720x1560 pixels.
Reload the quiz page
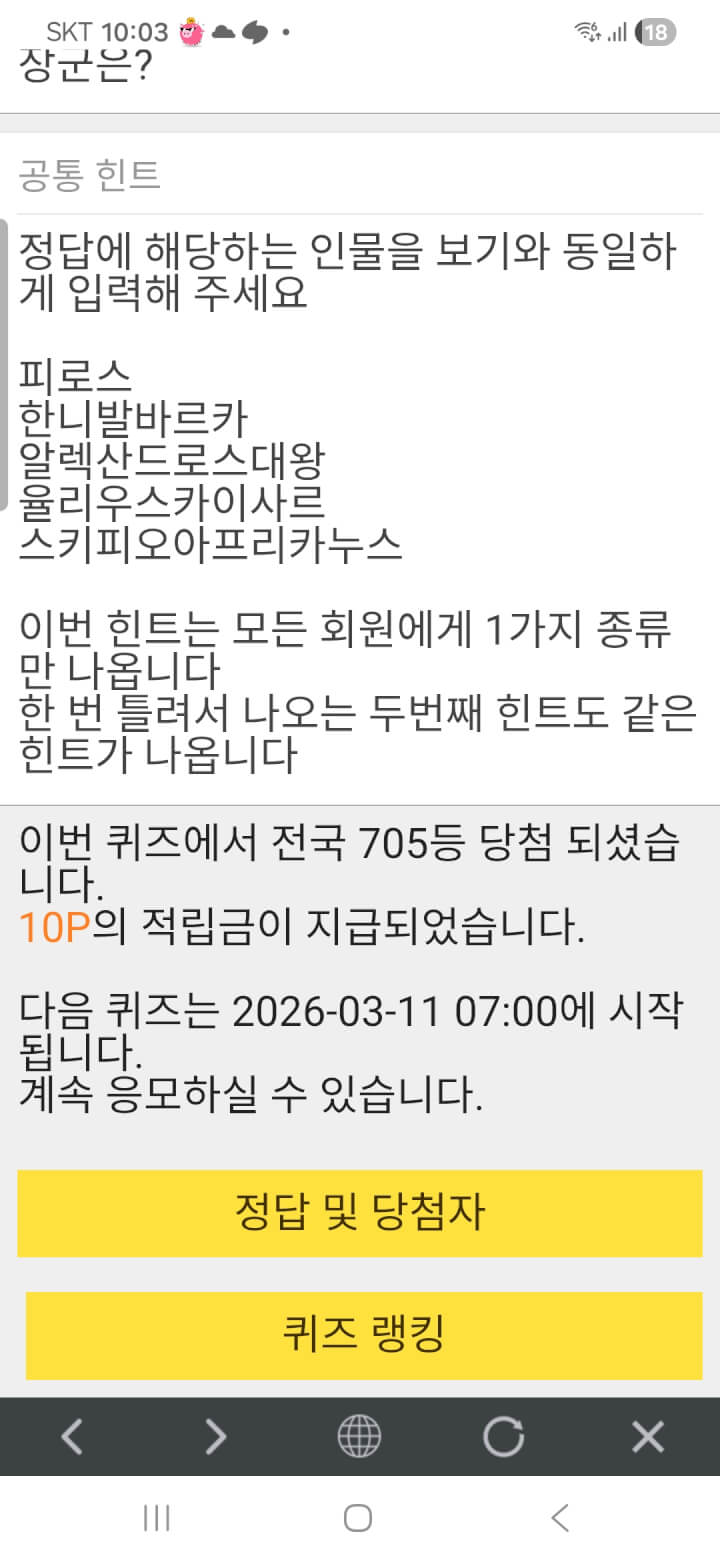pos(503,1437)
